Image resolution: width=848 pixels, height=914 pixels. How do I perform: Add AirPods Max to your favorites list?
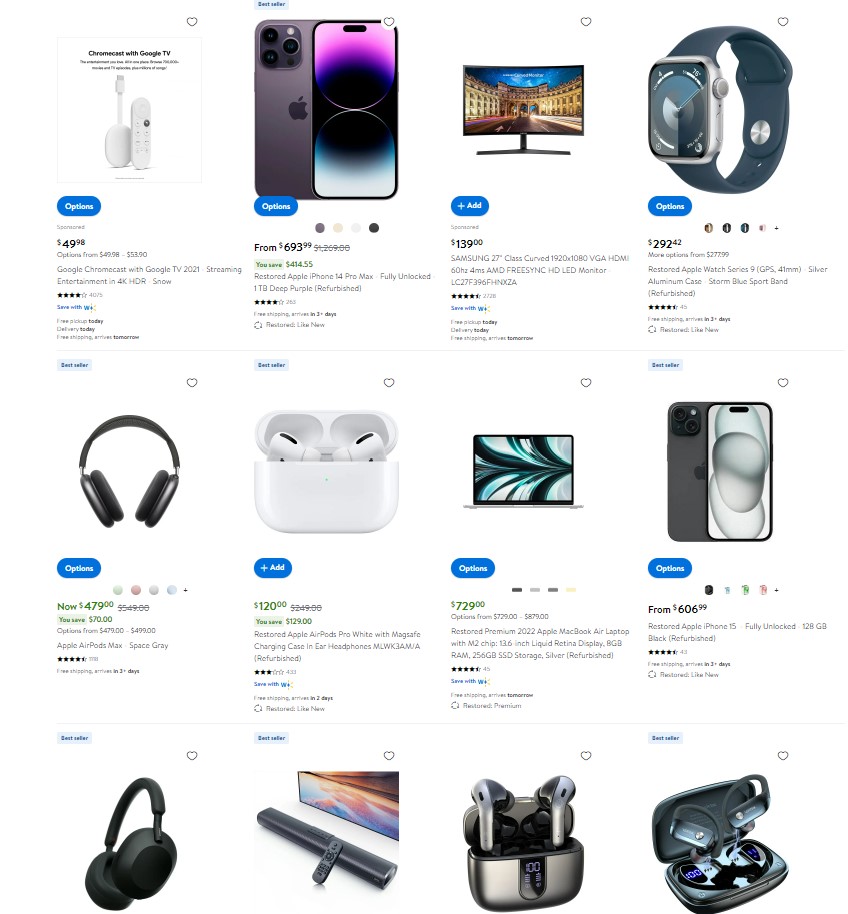click(x=192, y=383)
